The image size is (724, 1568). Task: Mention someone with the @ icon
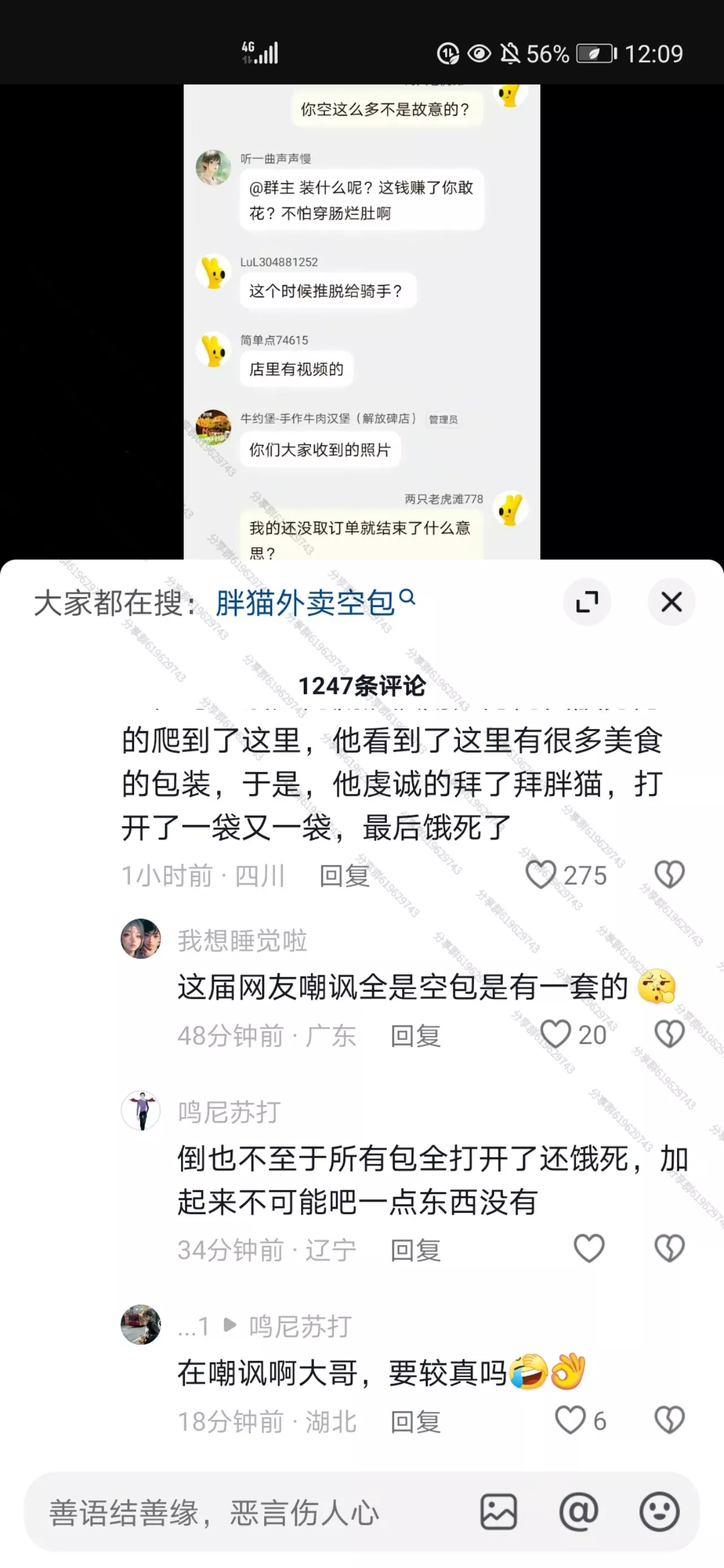579,1512
